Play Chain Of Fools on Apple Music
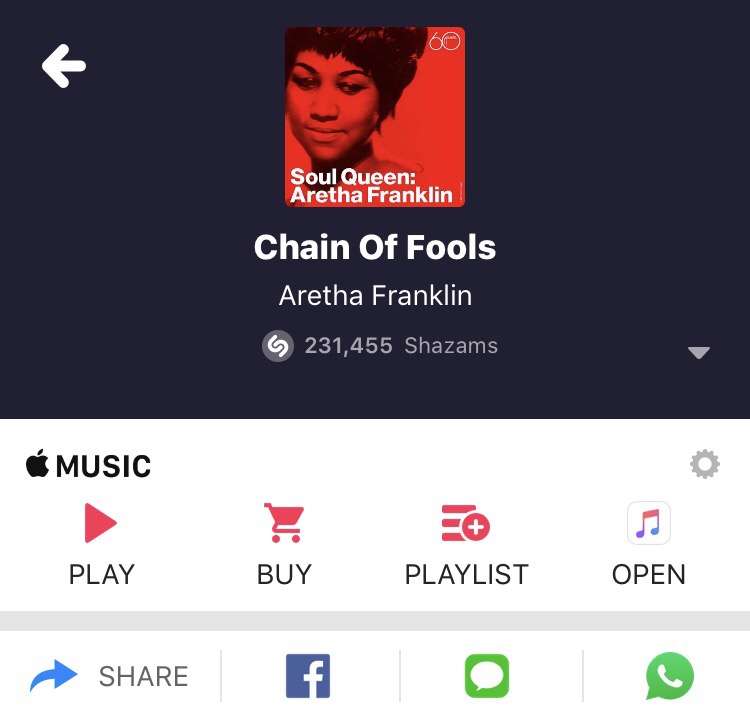The image size is (750, 711). click(x=101, y=544)
